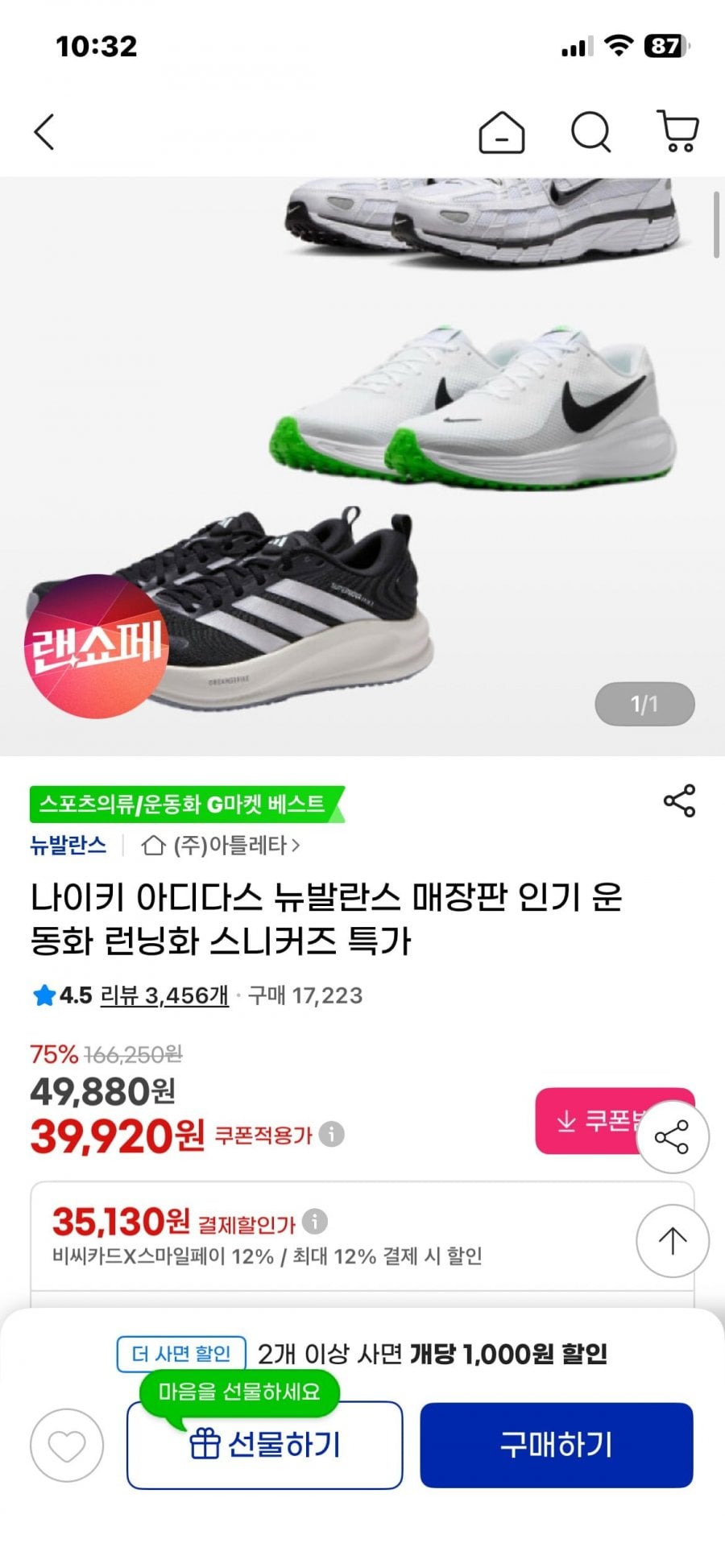Open the 뉴발란스 brand link

pos(68,845)
